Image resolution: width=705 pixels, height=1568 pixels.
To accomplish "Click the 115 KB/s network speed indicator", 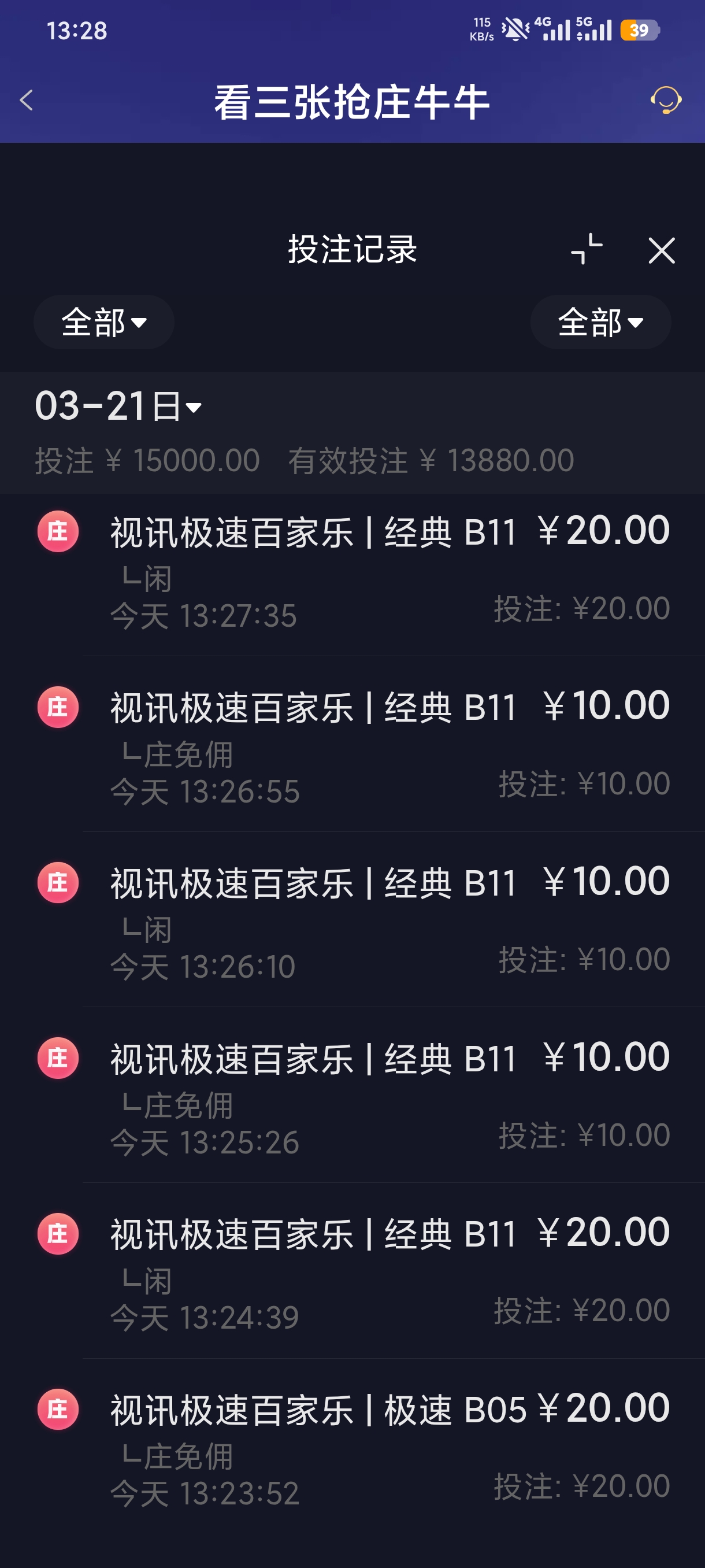I will tap(481, 28).
